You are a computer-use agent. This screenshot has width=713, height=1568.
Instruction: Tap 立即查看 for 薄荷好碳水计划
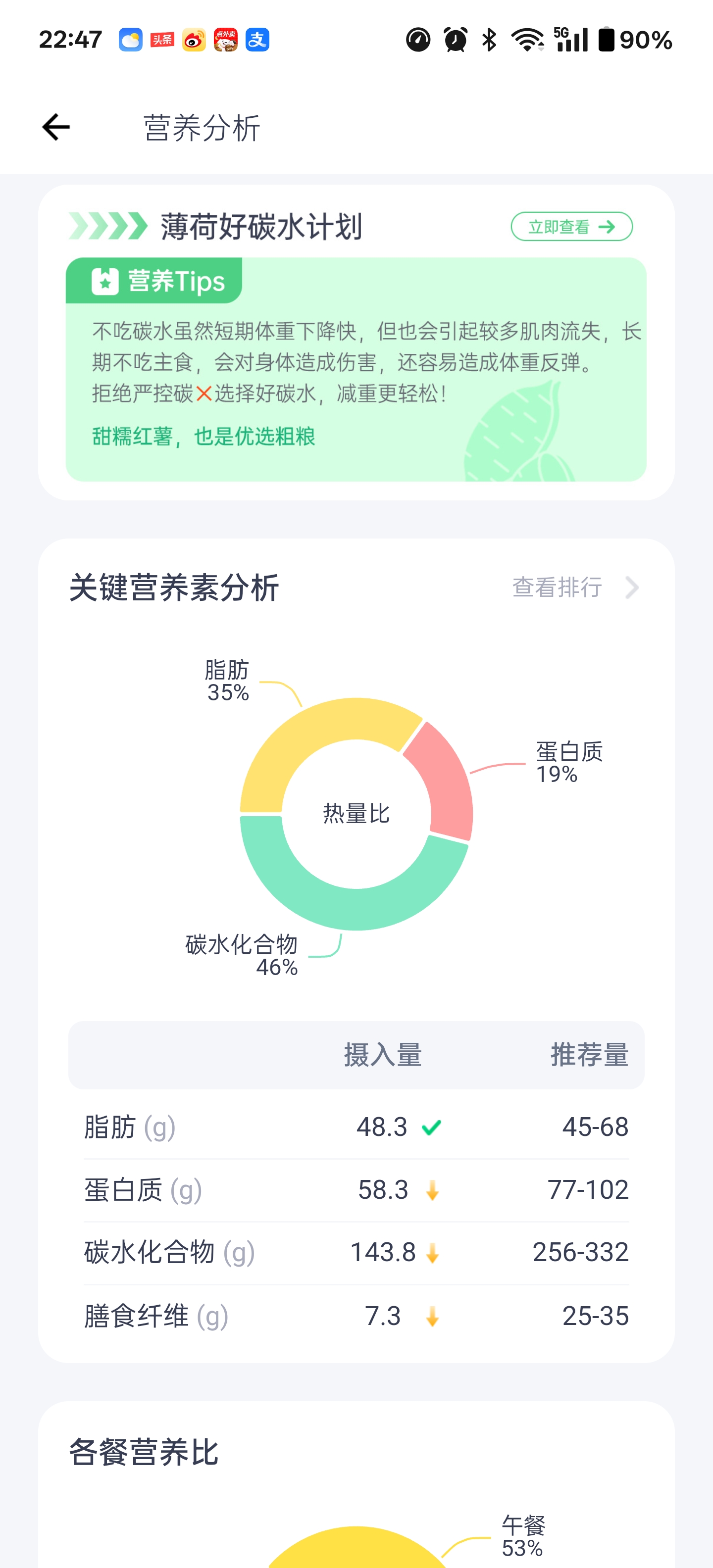(x=571, y=227)
